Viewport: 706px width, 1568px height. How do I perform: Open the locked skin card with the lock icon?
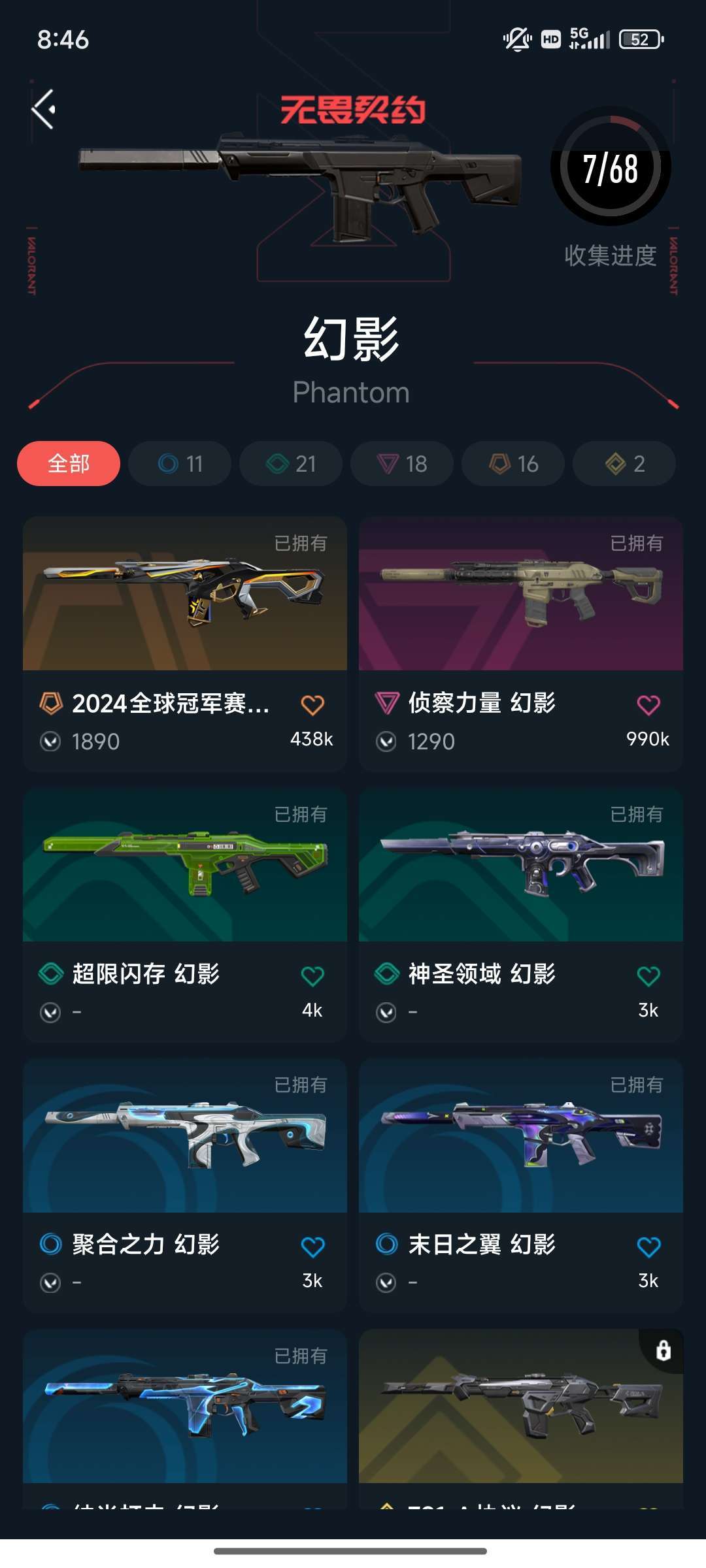pos(521,1419)
